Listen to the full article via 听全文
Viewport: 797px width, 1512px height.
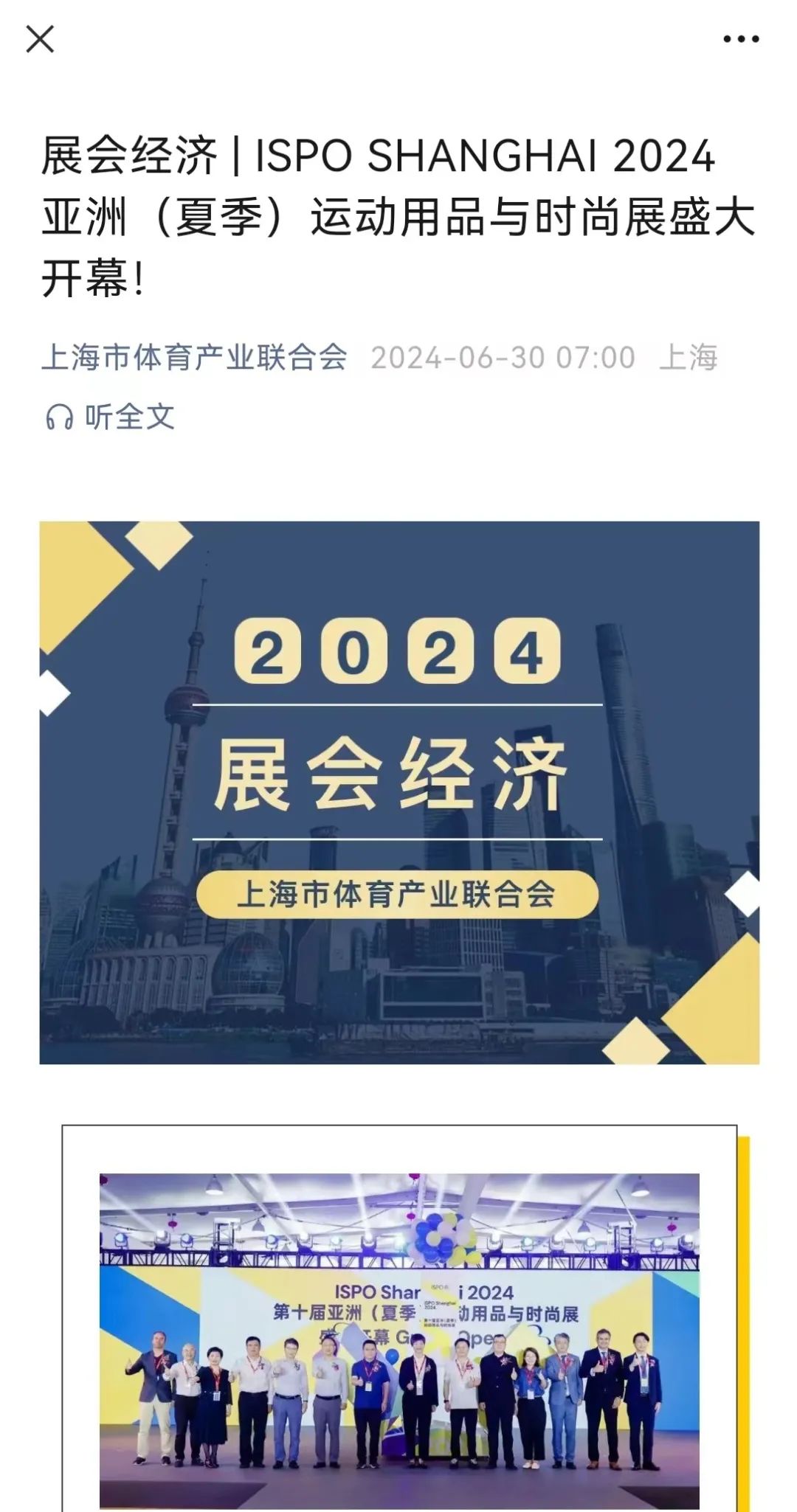coord(111,417)
